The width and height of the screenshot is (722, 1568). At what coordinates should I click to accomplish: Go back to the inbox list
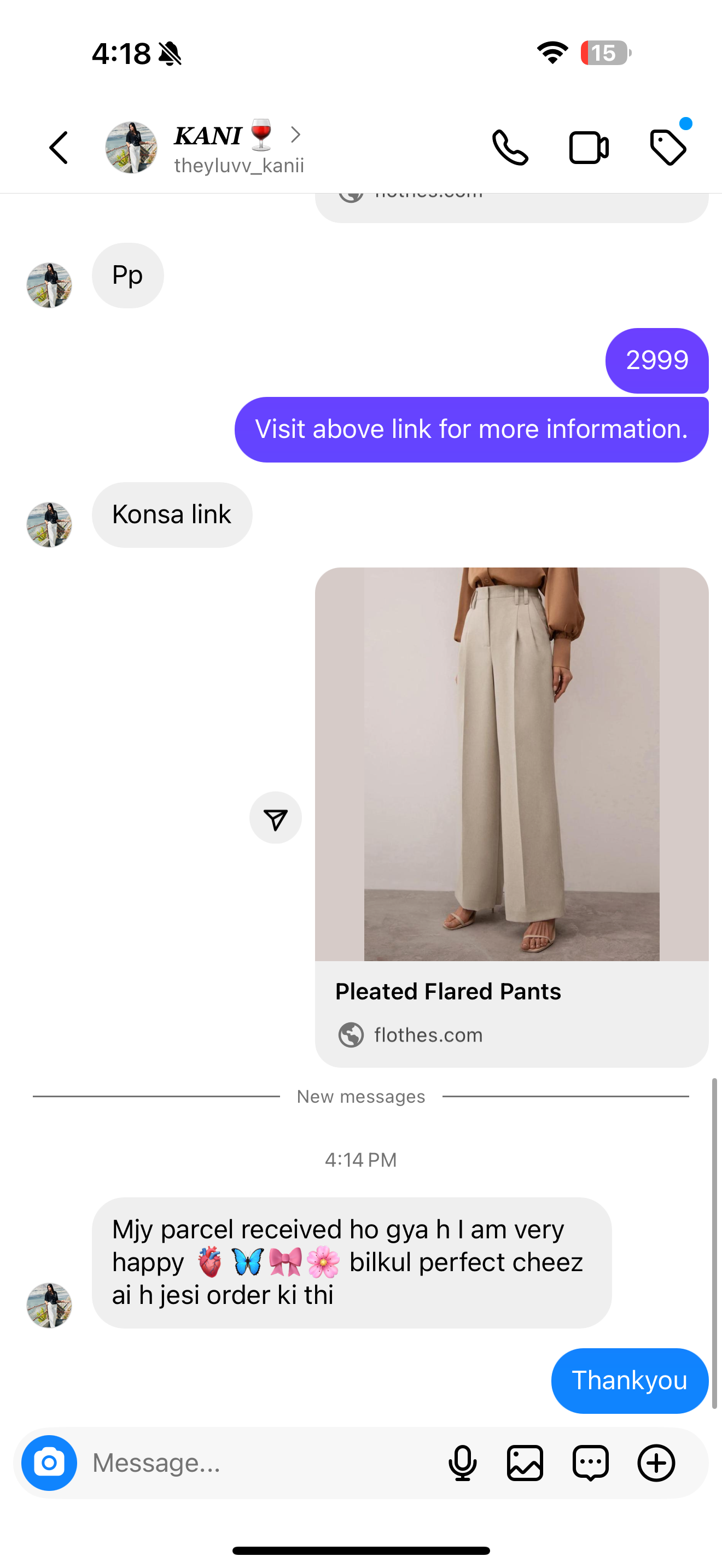pos(59,148)
